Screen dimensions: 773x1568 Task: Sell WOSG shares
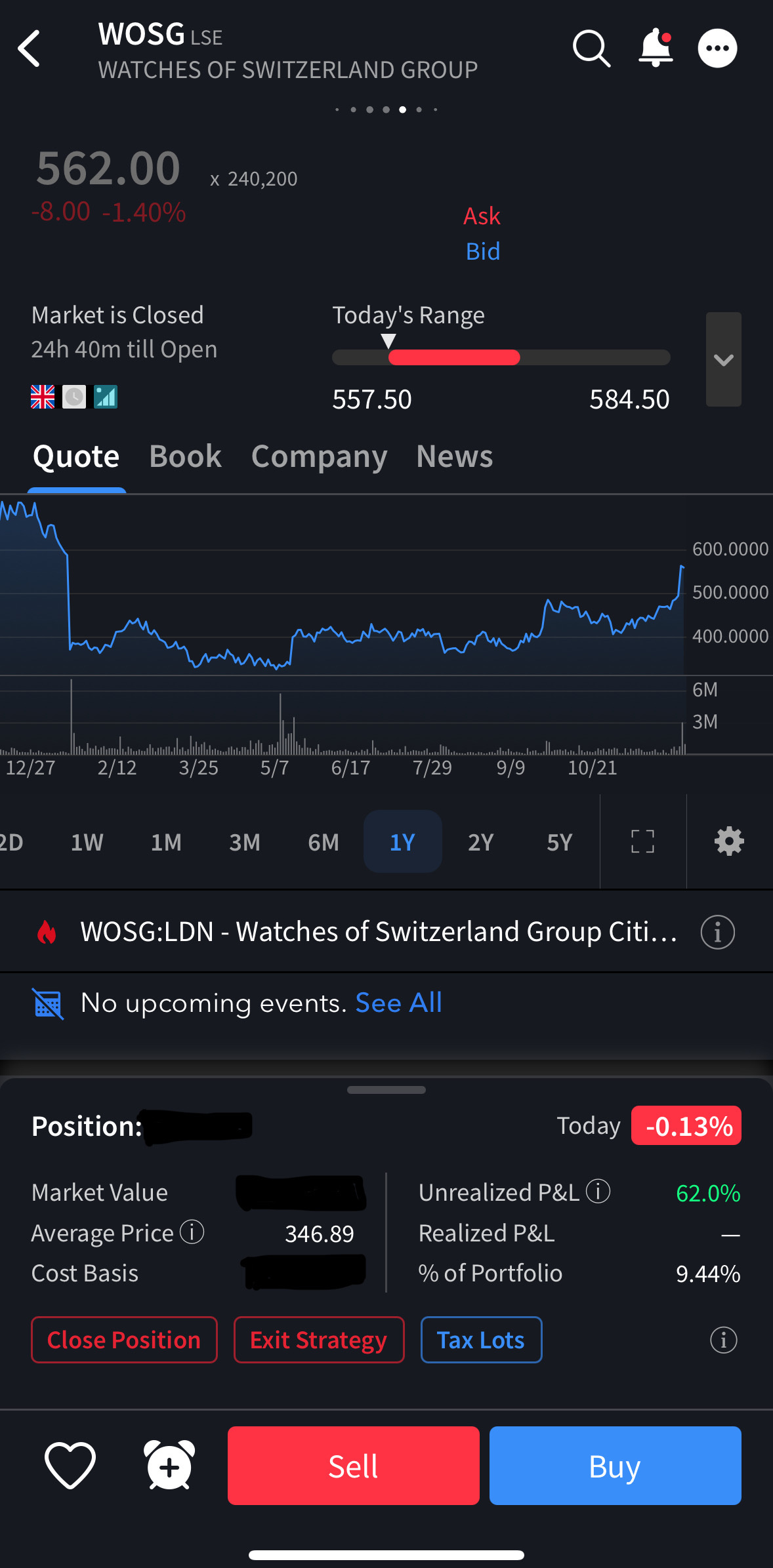click(x=353, y=1466)
